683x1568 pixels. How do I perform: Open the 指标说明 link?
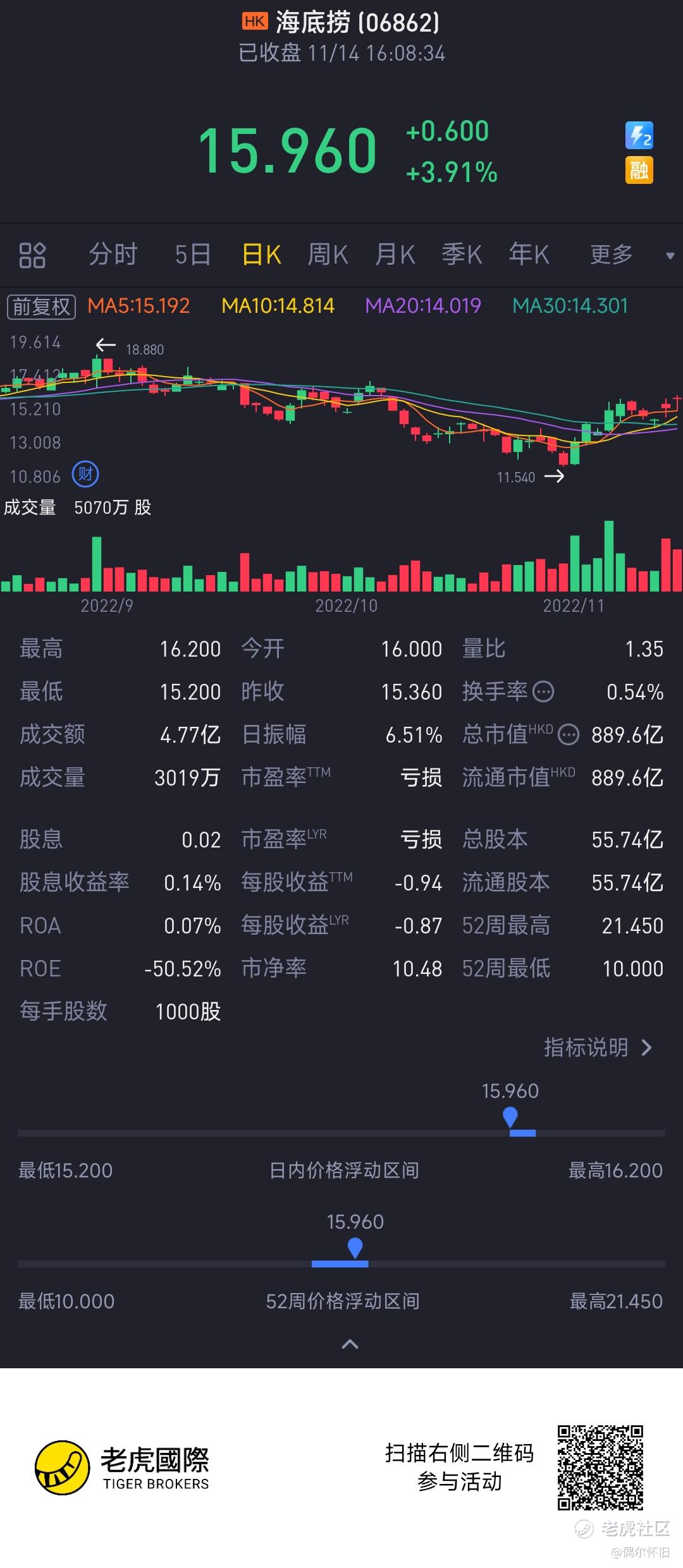pyautogui.click(x=598, y=1047)
